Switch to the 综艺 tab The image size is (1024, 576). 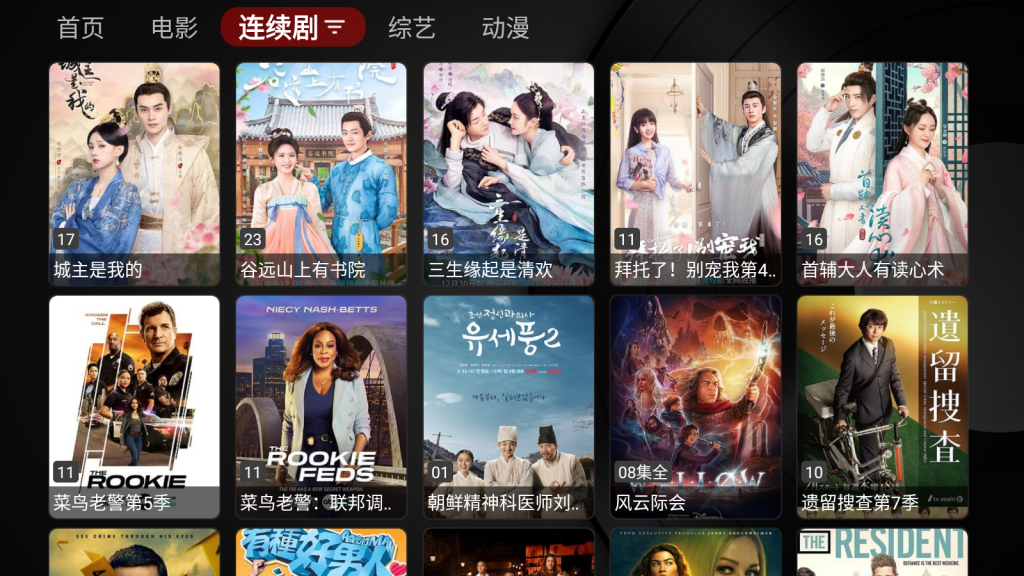[412, 27]
